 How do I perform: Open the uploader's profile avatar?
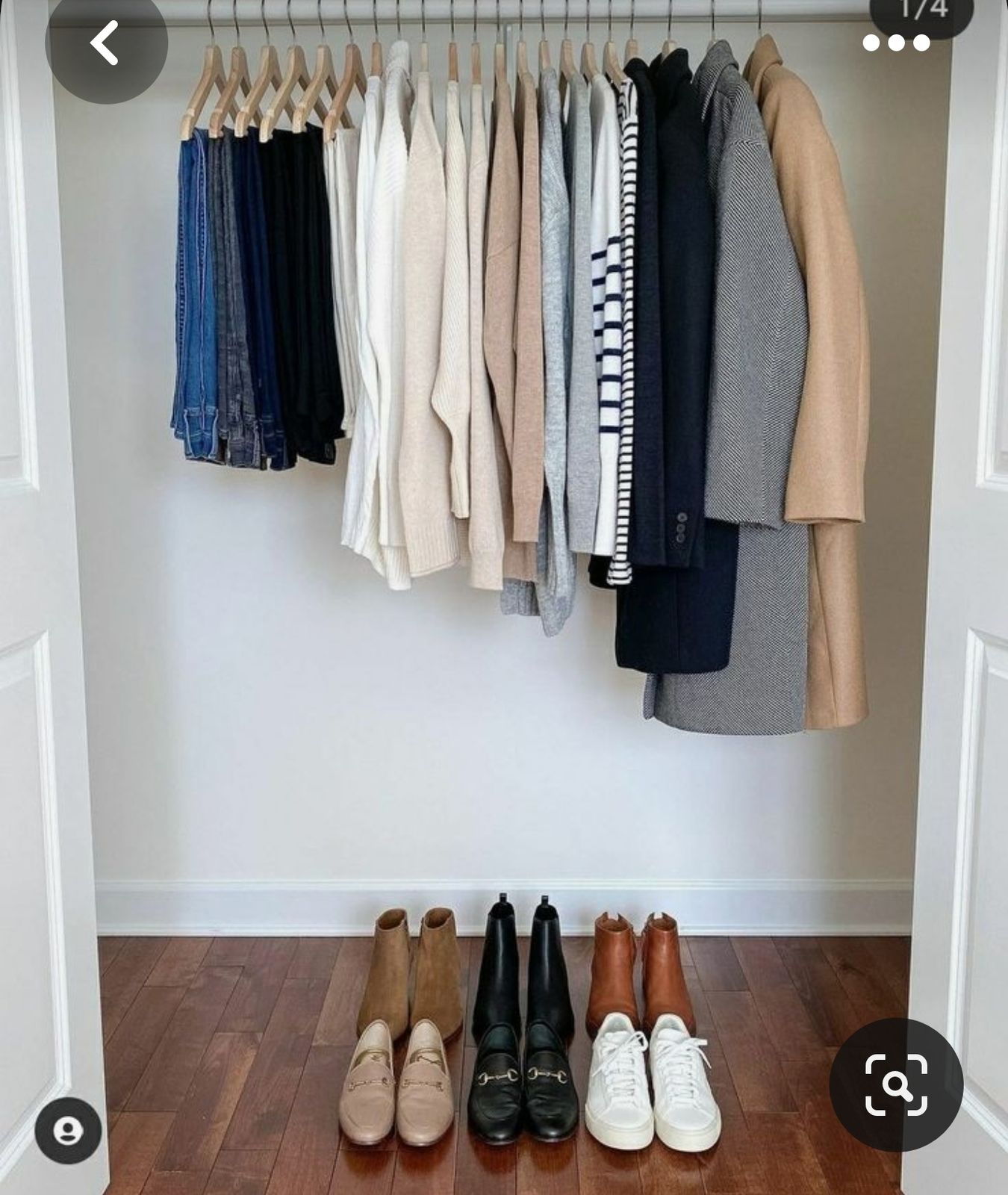pyautogui.click(x=68, y=1130)
